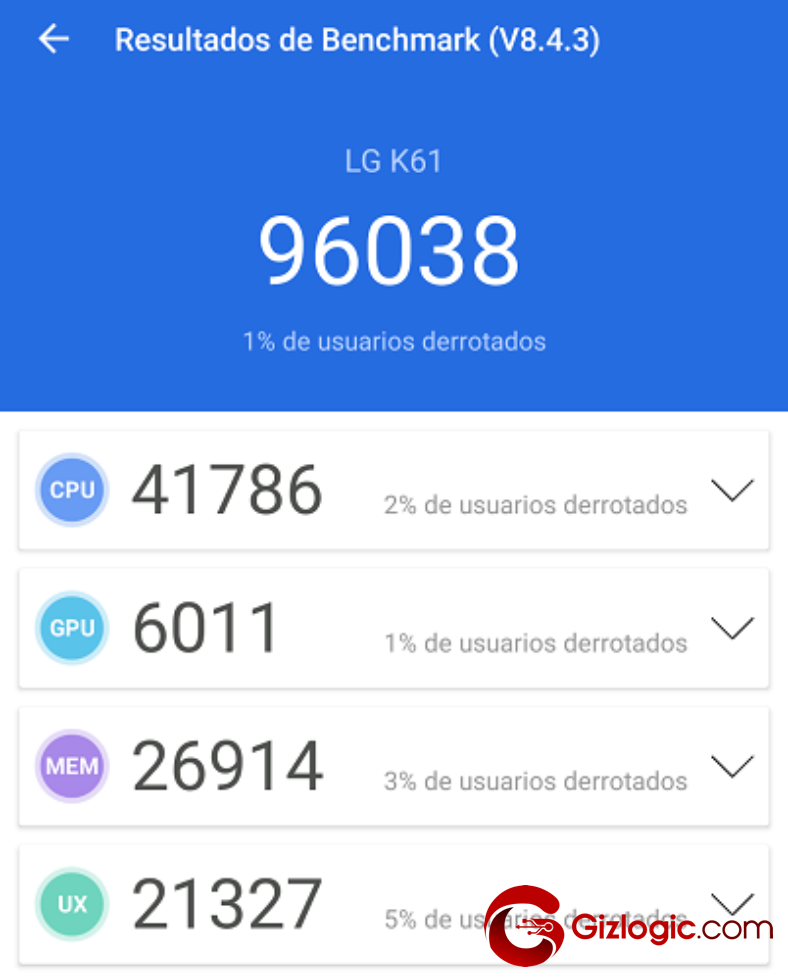Click the CPU score 41786
The width and height of the screenshot is (788, 980).
click(225, 490)
